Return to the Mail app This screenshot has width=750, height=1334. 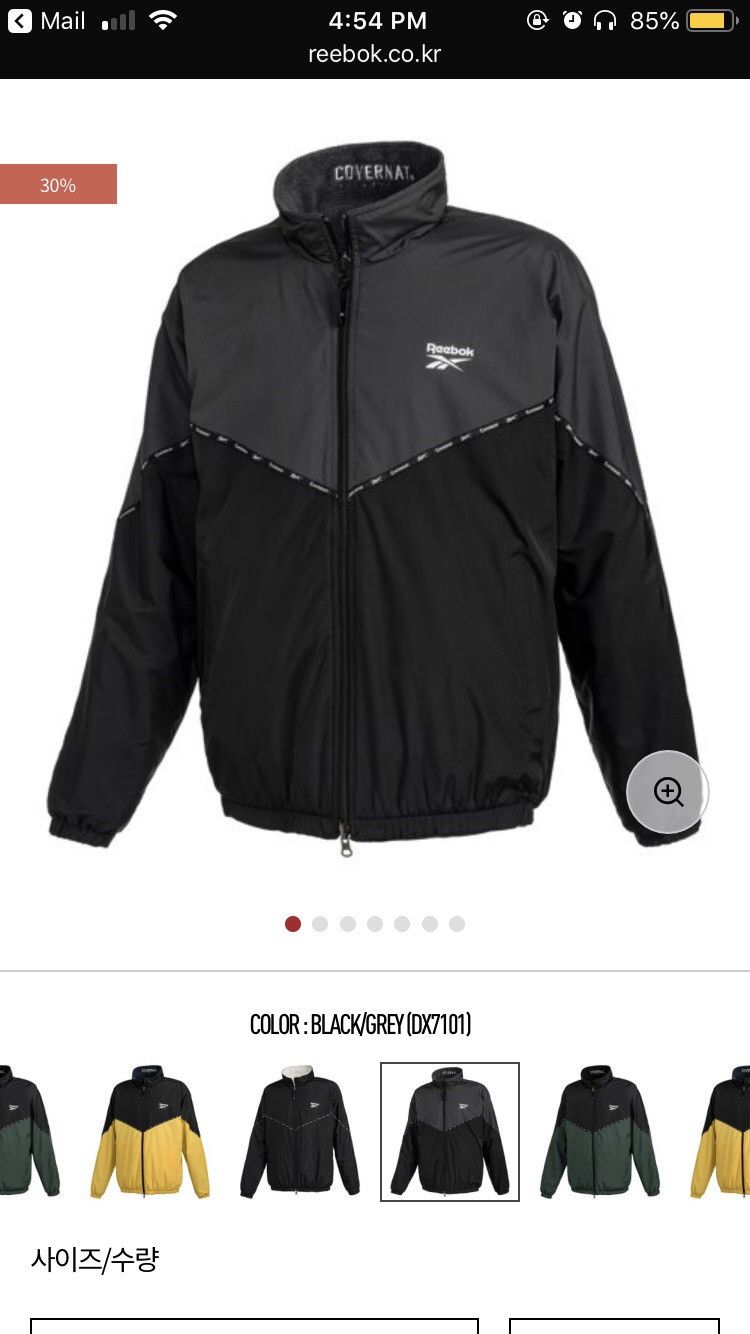pyautogui.click(x=46, y=20)
